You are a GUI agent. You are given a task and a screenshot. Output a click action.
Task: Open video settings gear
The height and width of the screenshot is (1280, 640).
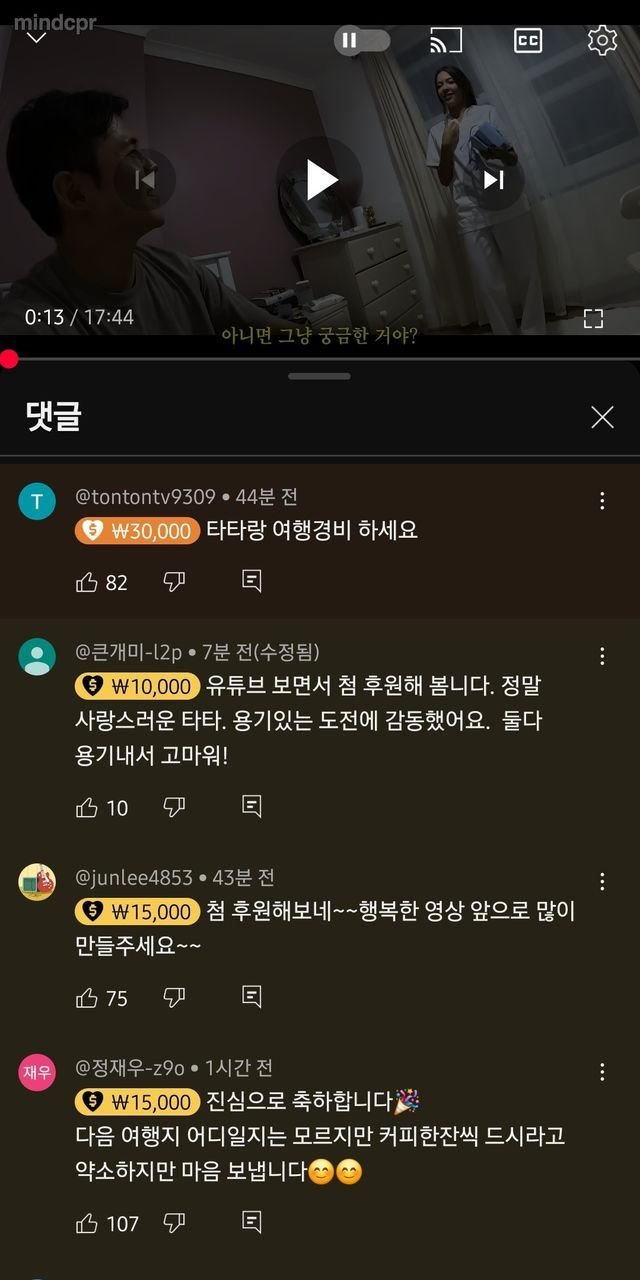[x=602, y=41]
